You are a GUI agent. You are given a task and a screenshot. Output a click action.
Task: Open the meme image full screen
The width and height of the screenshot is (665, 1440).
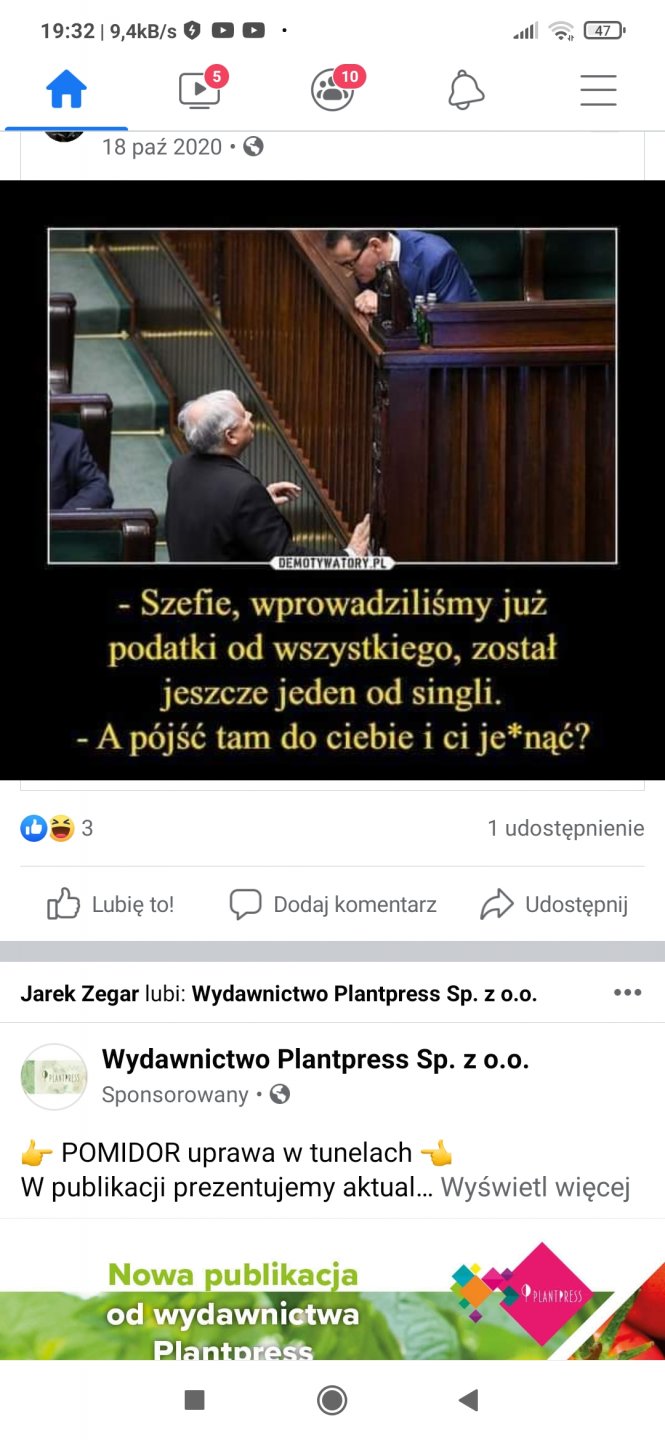click(x=332, y=480)
